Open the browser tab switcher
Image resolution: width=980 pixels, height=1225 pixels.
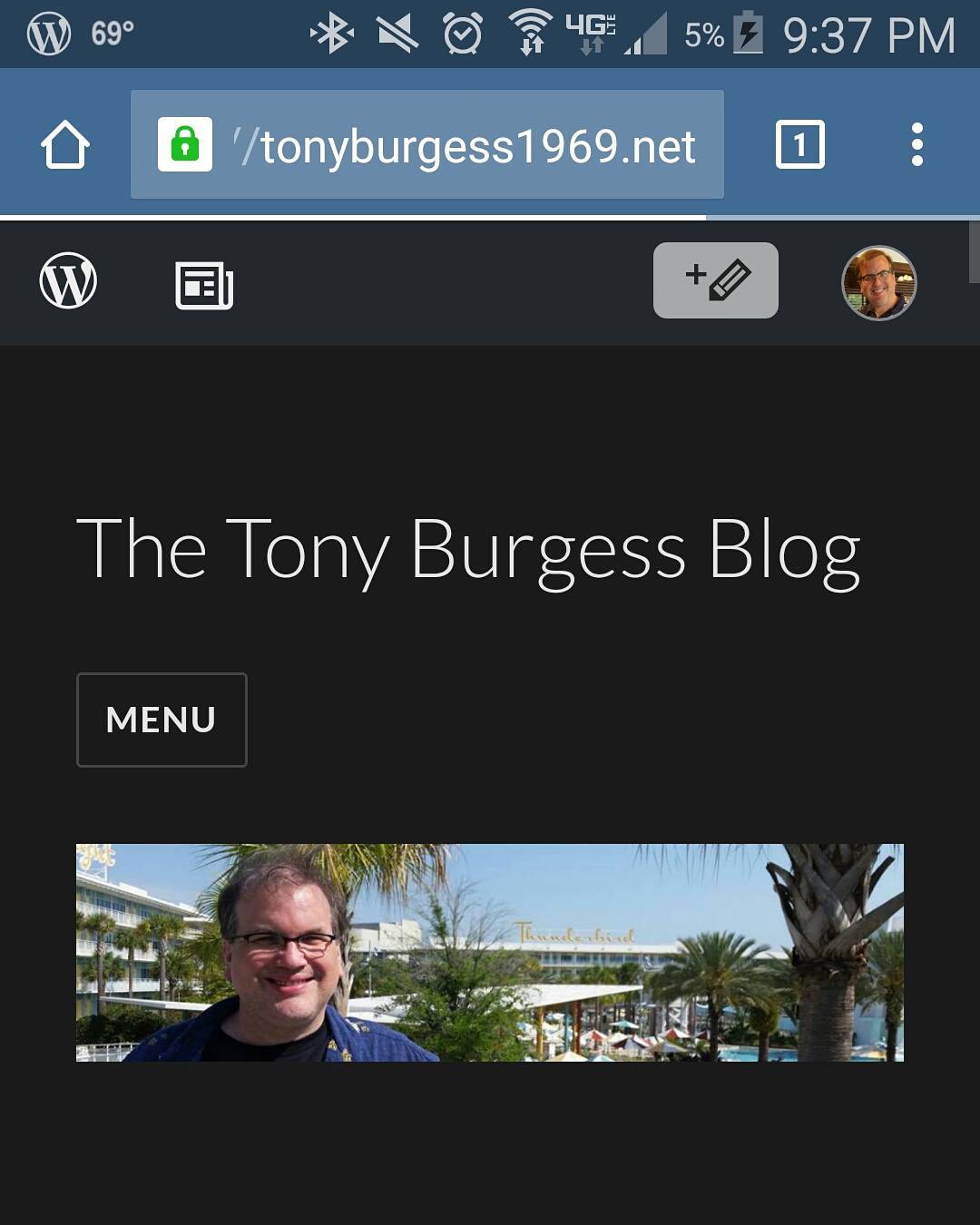tap(799, 145)
